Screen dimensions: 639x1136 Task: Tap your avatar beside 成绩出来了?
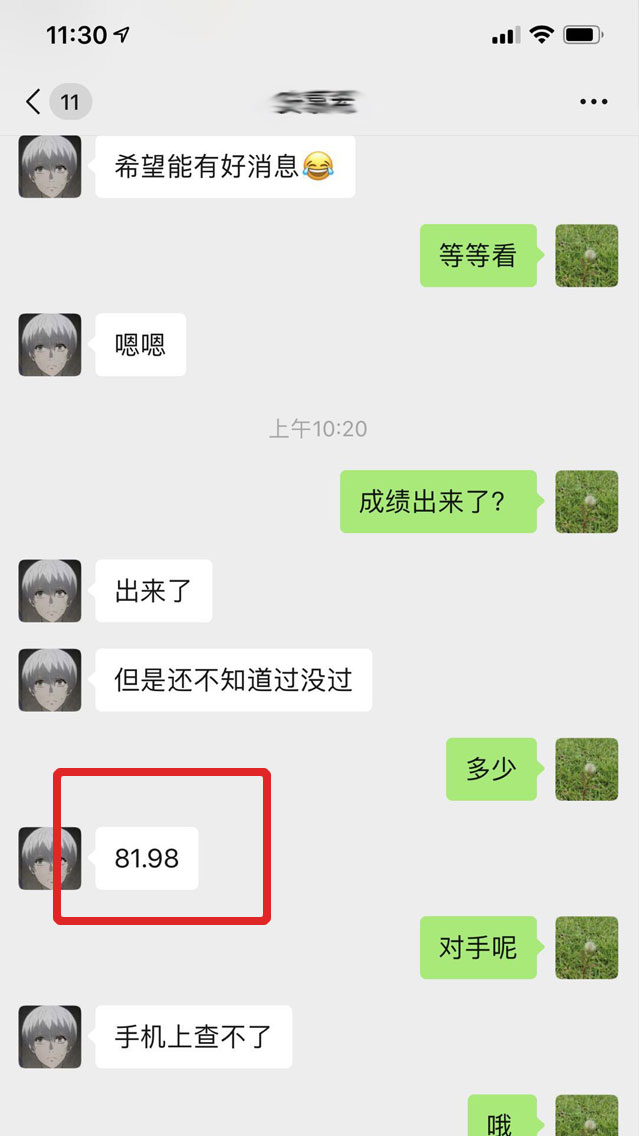tap(586, 501)
